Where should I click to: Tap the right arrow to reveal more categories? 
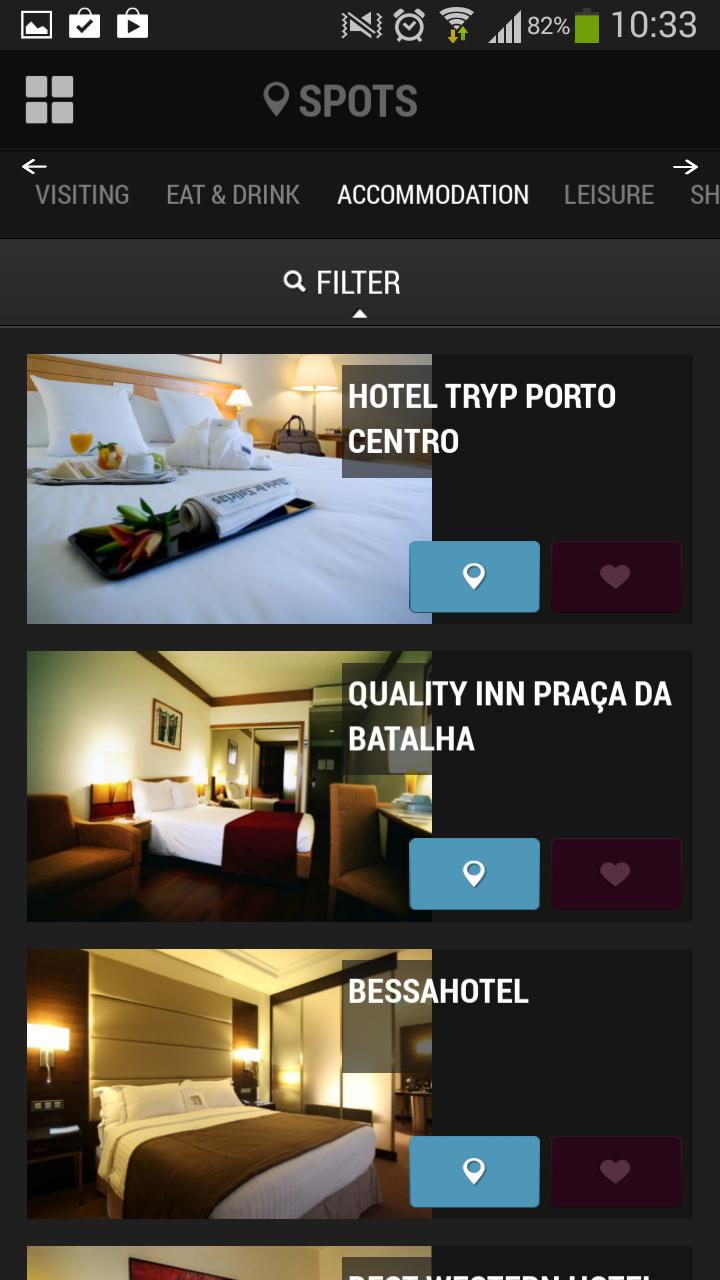[x=688, y=167]
